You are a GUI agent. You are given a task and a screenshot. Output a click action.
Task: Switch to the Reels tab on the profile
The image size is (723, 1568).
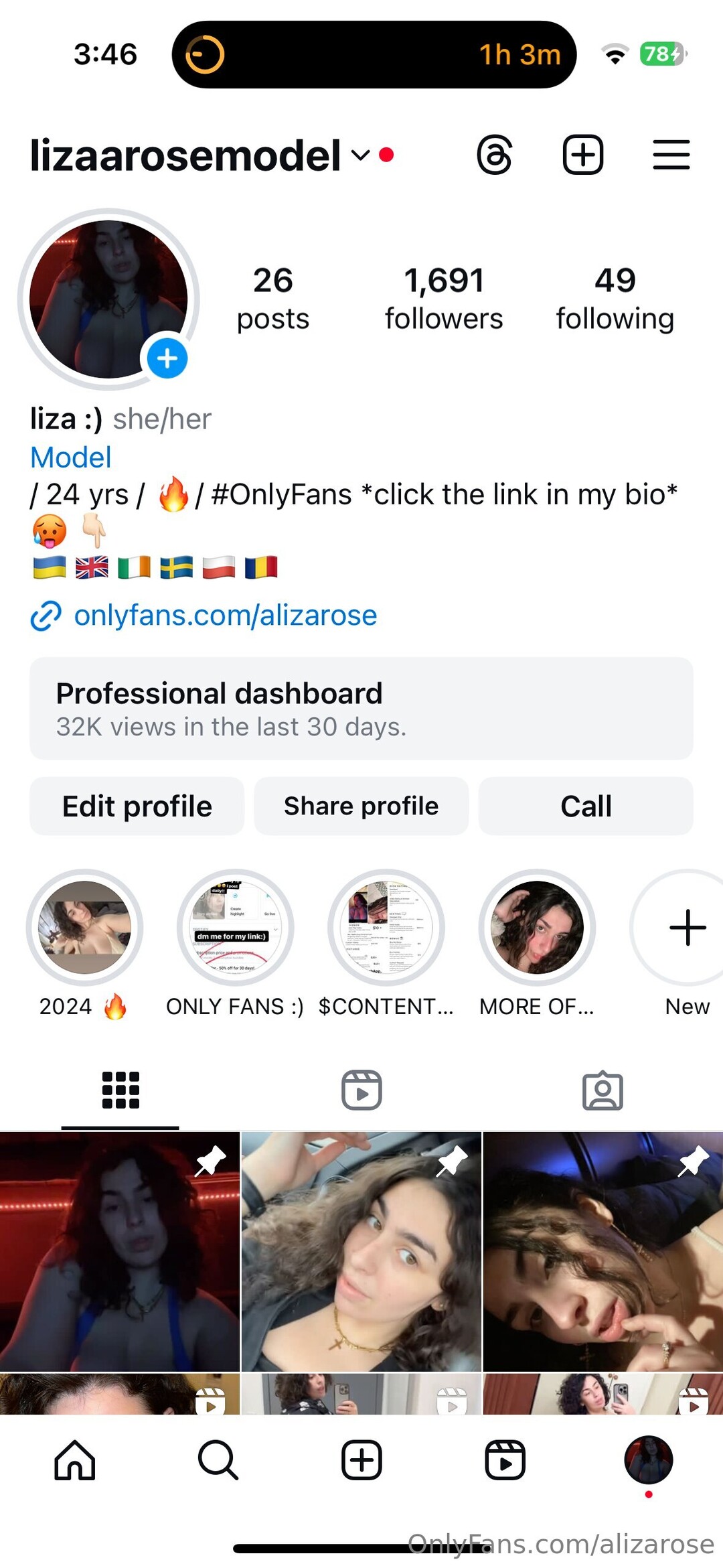point(361,1090)
